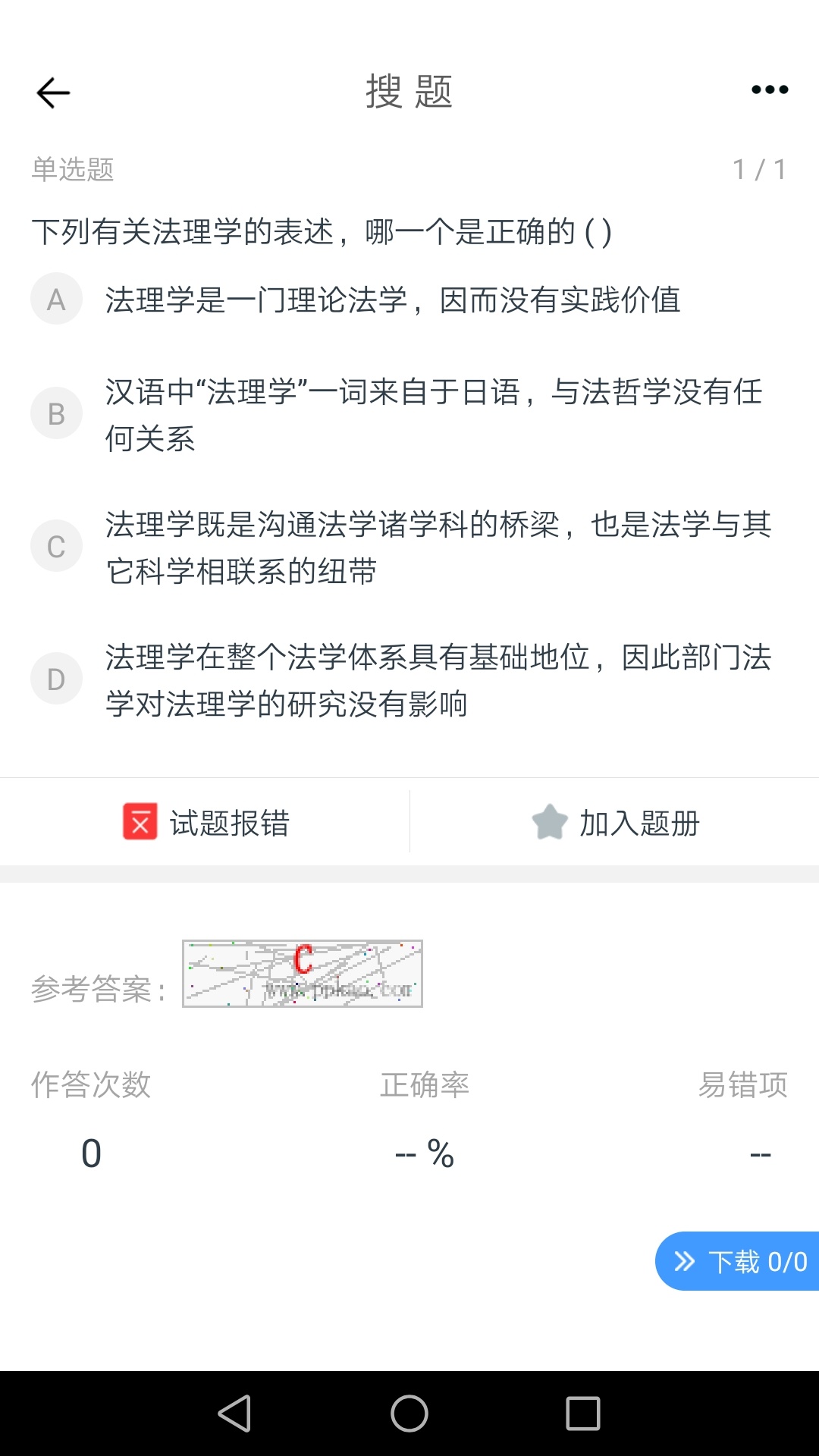Viewport: 819px width, 1456px height.
Task: Open recent apps from the navigation bar
Action: pyautogui.click(x=583, y=1414)
